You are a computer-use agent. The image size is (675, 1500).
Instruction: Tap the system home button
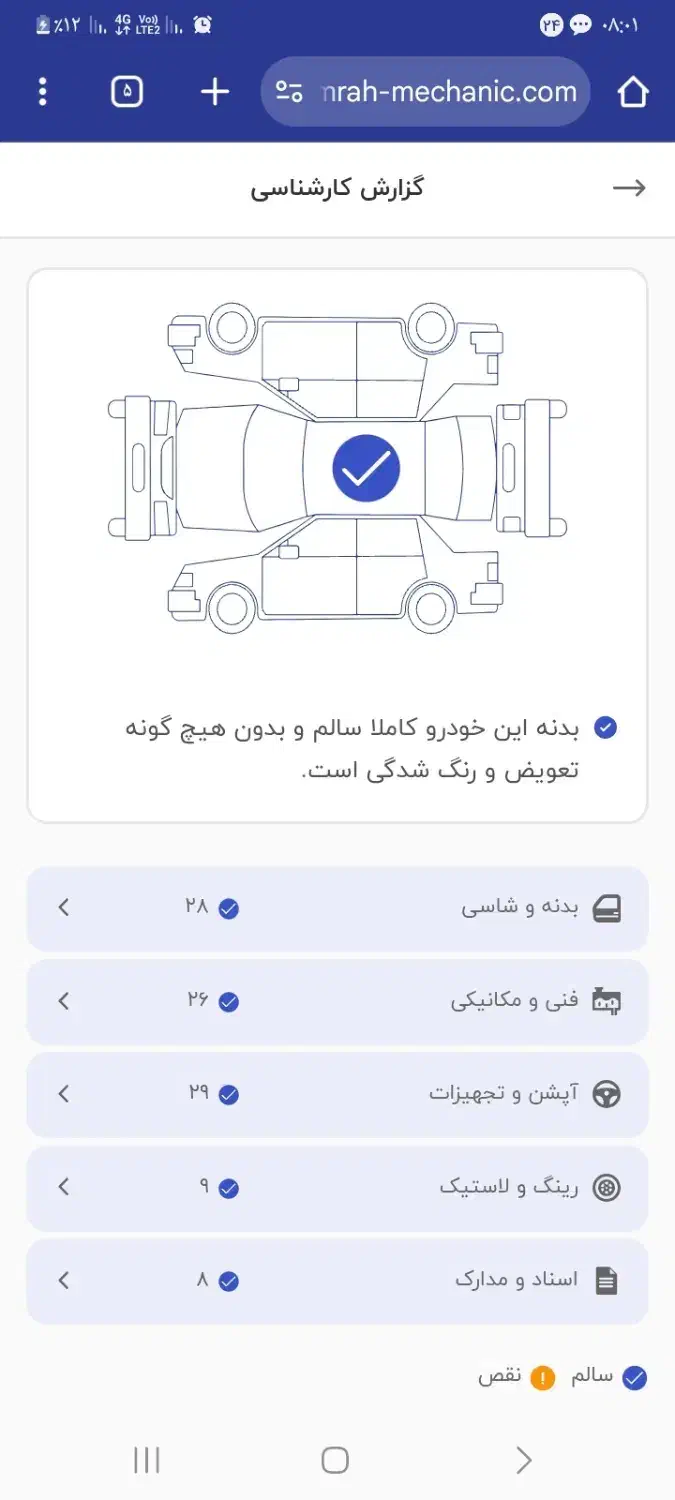tap(335, 1460)
